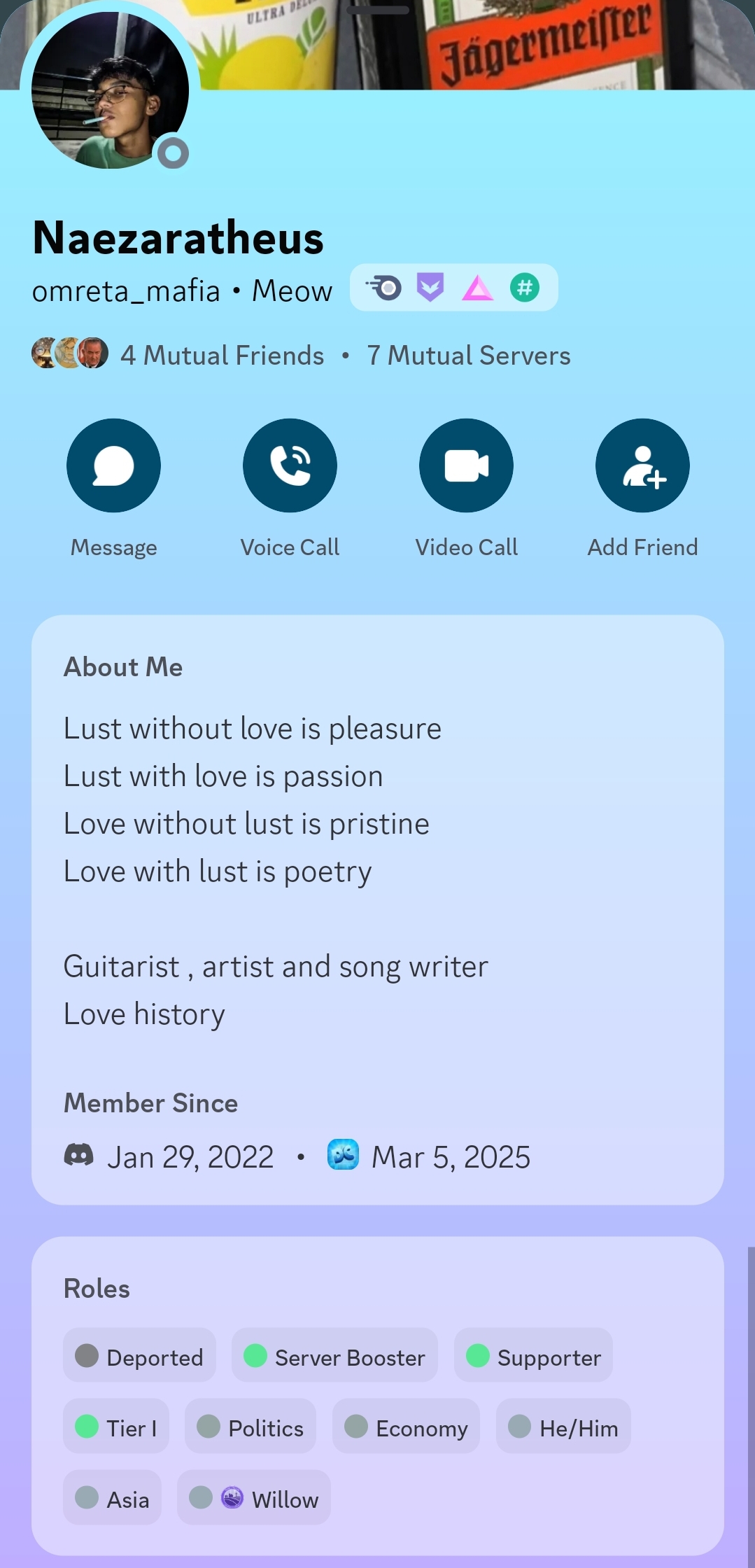Image resolution: width=755 pixels, height=1568 pixels.
Task: Select the Politics role chip
Action: coord(251,1427)
